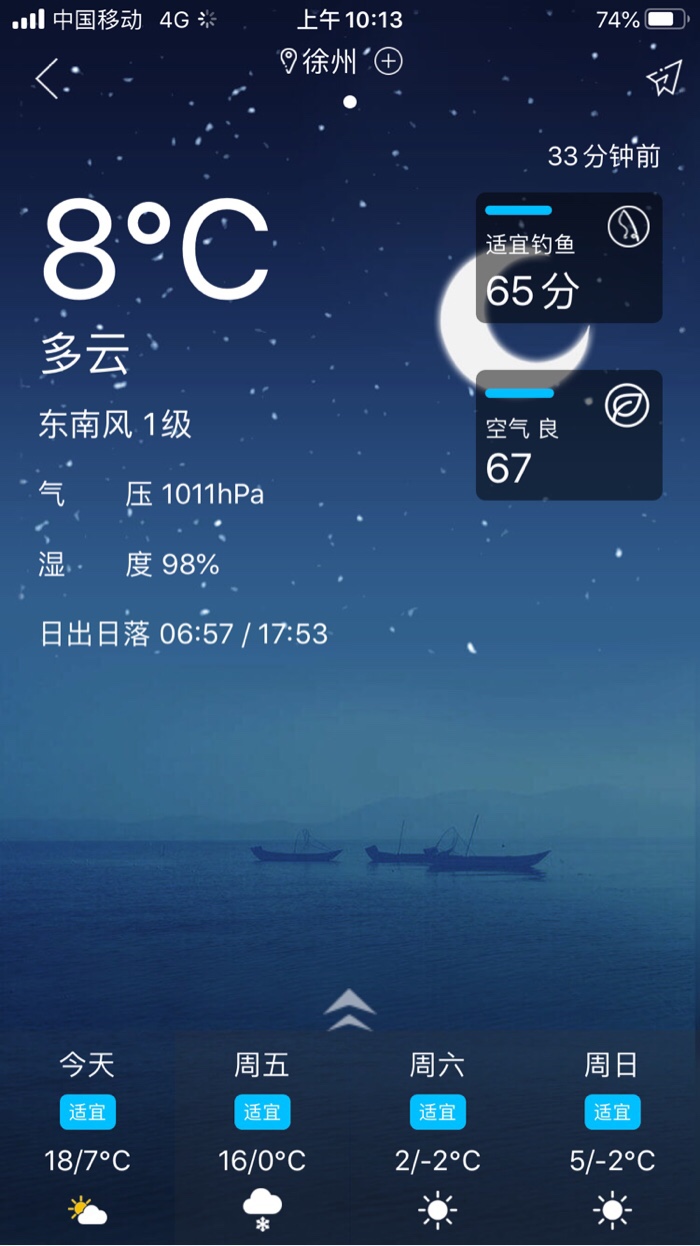The width and height of the screenshot is (700, 1246).
Task: Open the 适宜钓鱼 65分 fishing index card
Action: [568, 258]
